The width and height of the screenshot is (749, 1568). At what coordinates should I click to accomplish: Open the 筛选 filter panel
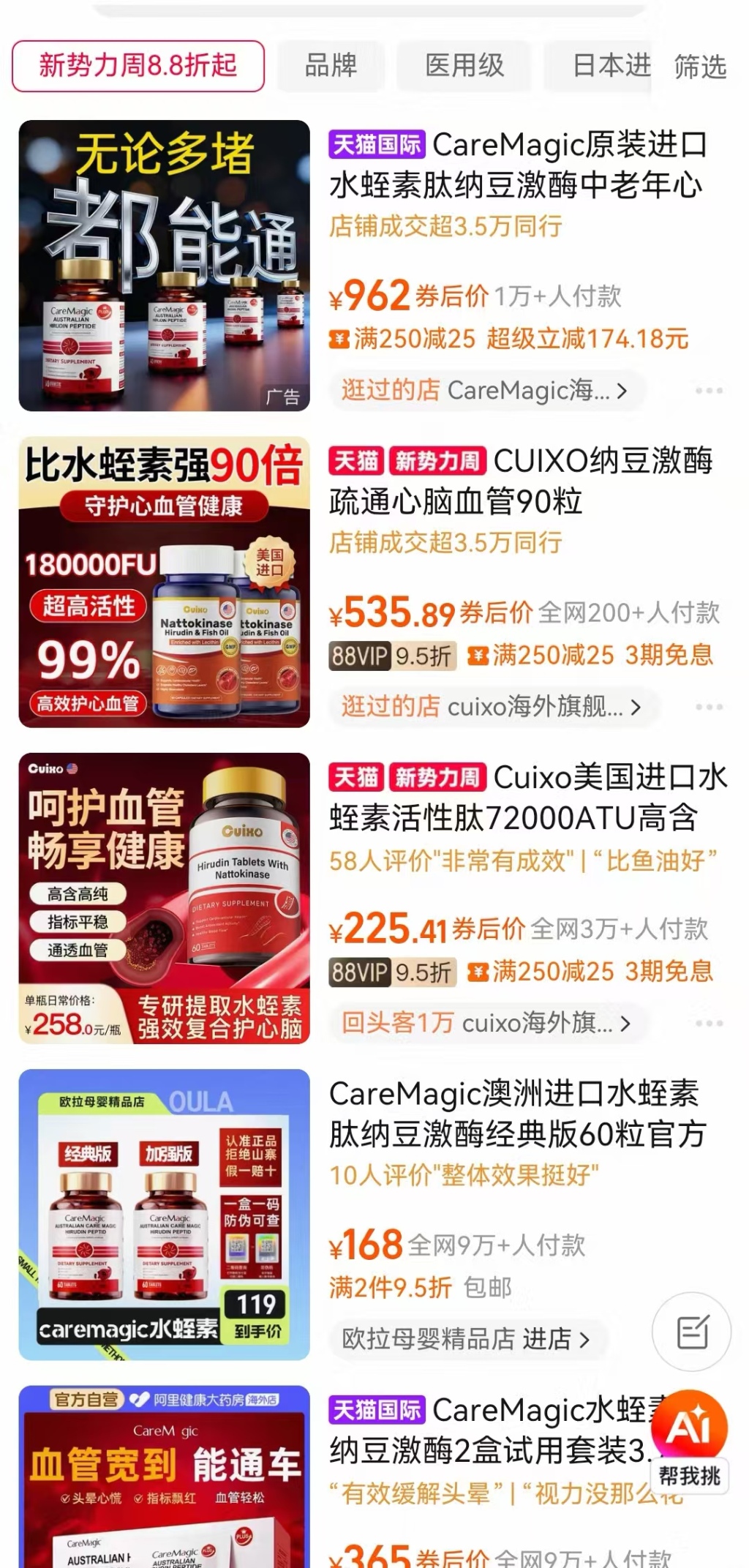click(700, 67)
